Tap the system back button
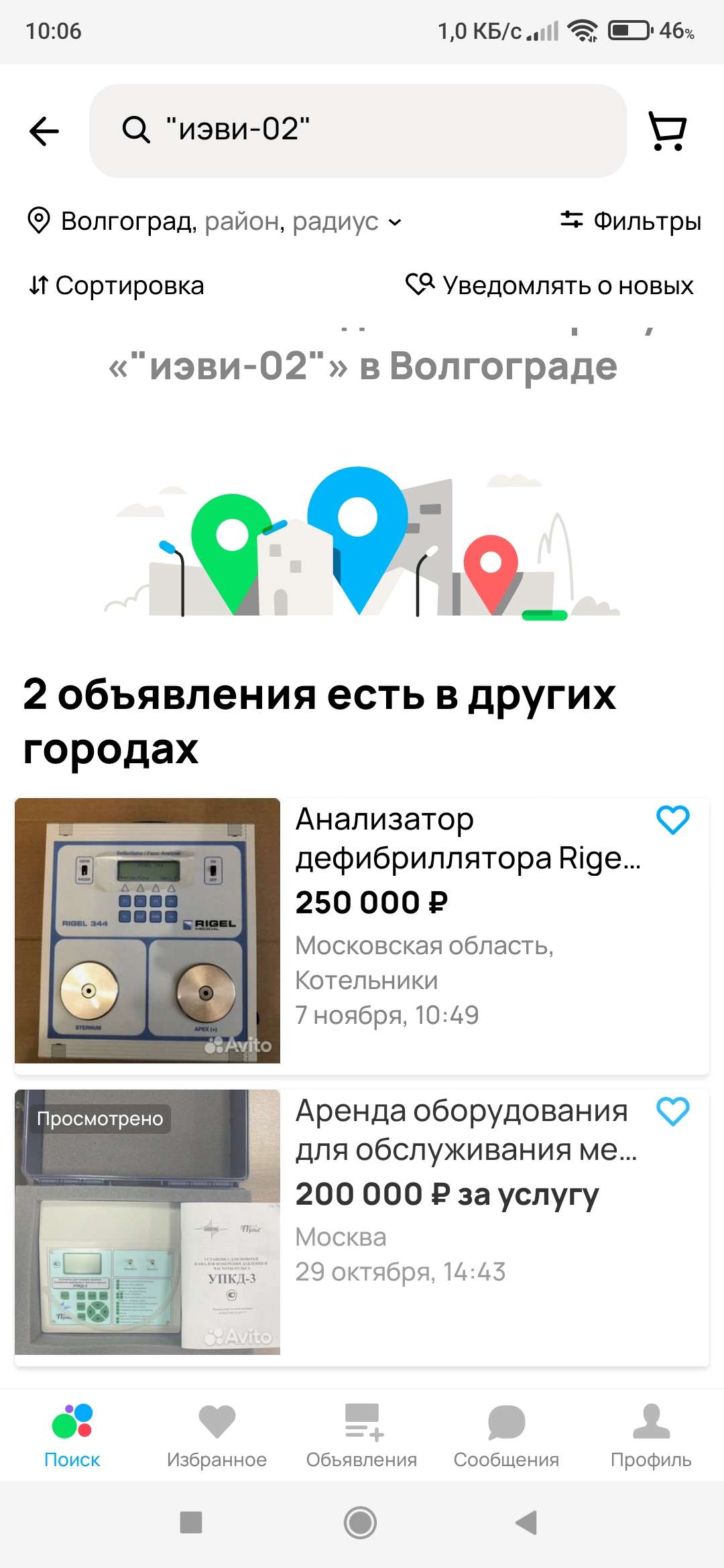 [x=527, y=1522]
